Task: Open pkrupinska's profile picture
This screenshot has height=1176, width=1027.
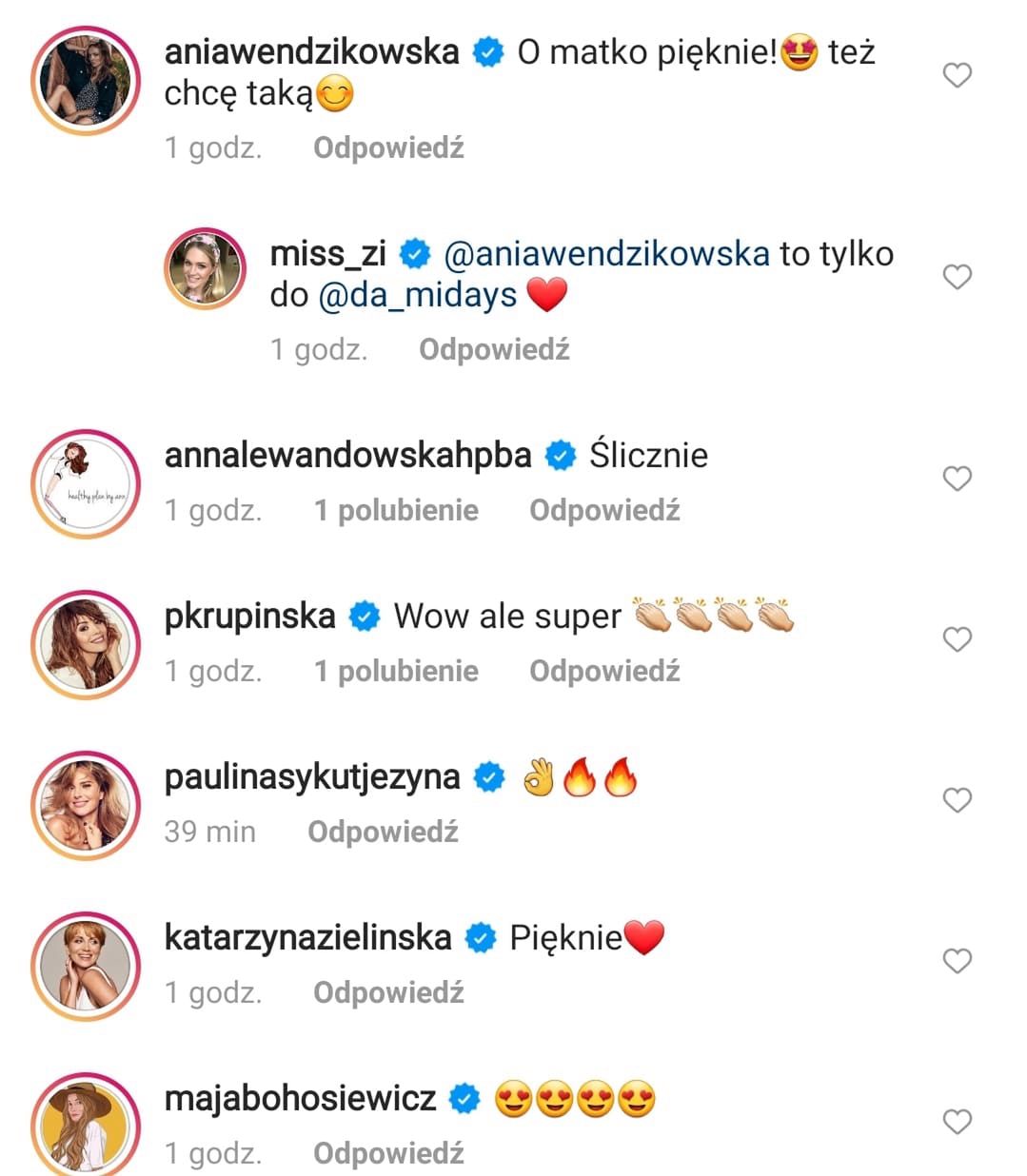Action: point(86,644)
